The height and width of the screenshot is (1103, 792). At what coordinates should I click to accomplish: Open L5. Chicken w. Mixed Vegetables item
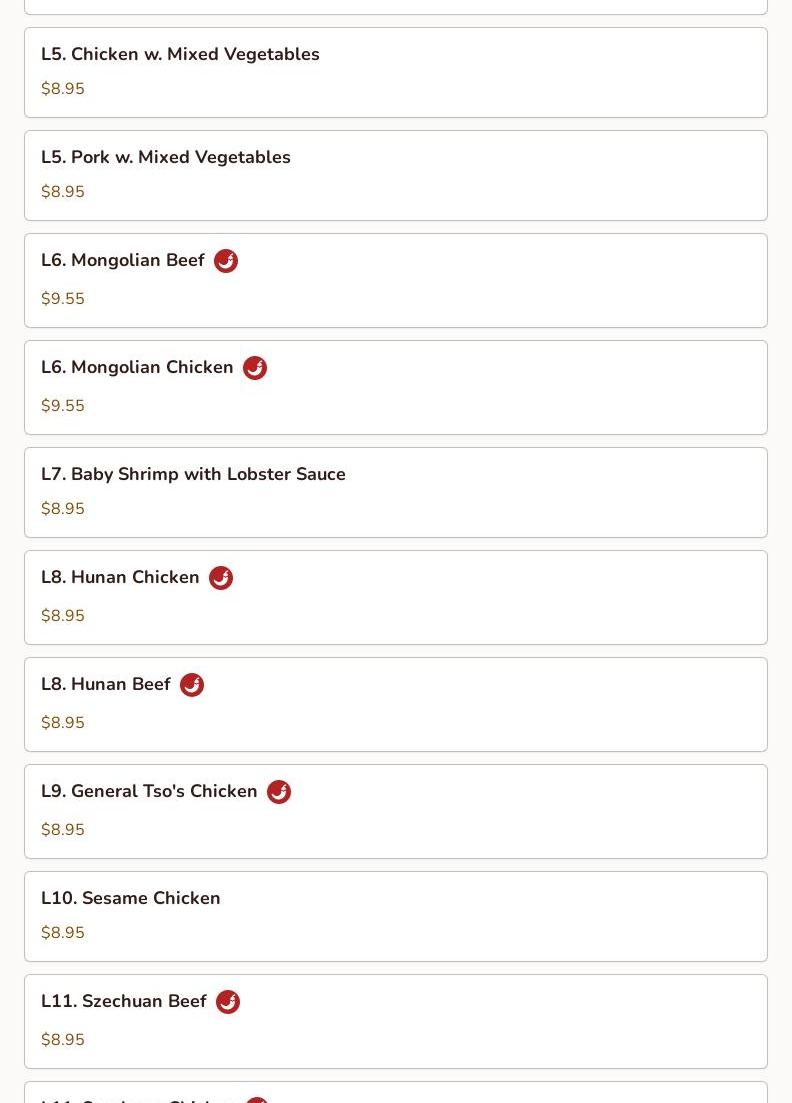click(395, 72)
